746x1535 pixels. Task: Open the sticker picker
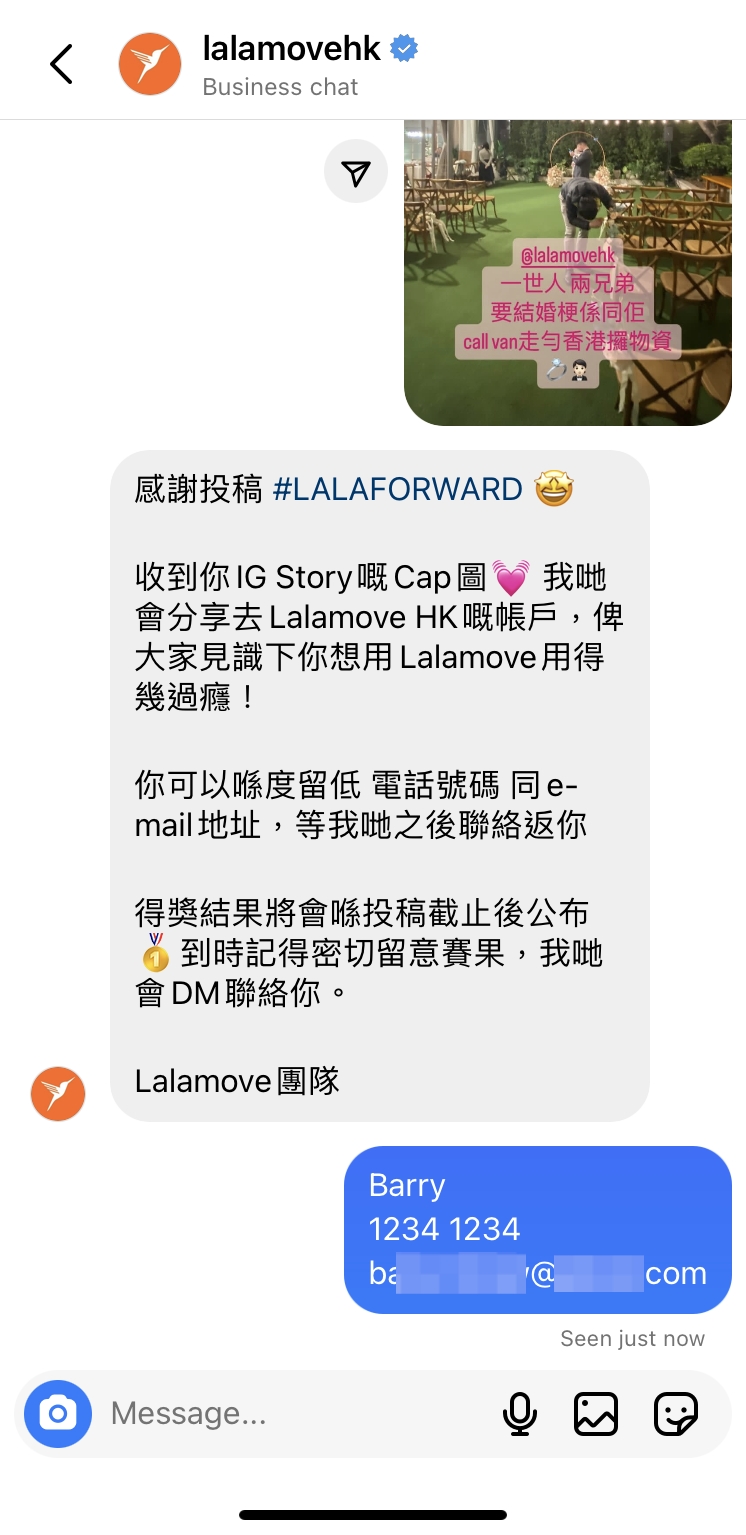click(x=675, y=1413)
